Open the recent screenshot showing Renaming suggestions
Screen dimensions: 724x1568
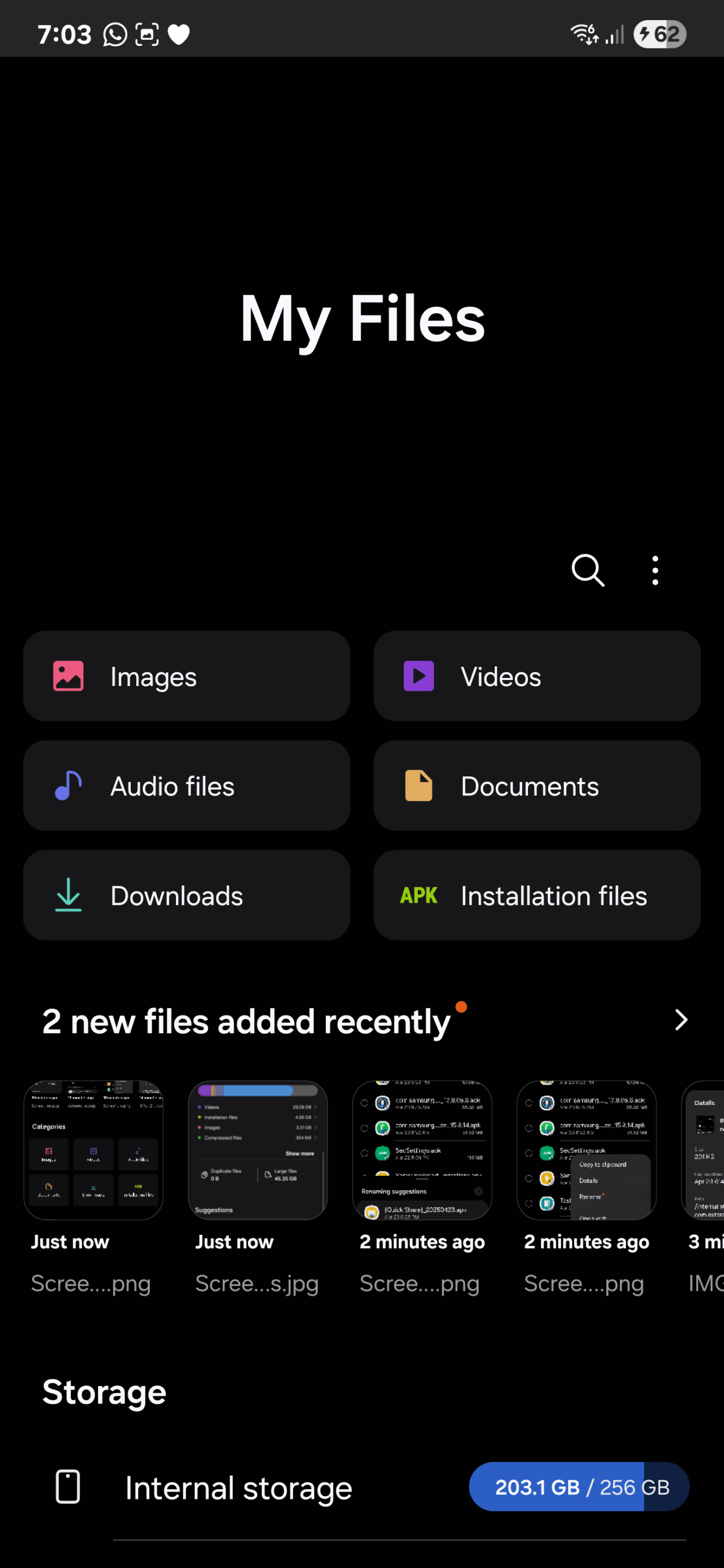coord(422,1150)
